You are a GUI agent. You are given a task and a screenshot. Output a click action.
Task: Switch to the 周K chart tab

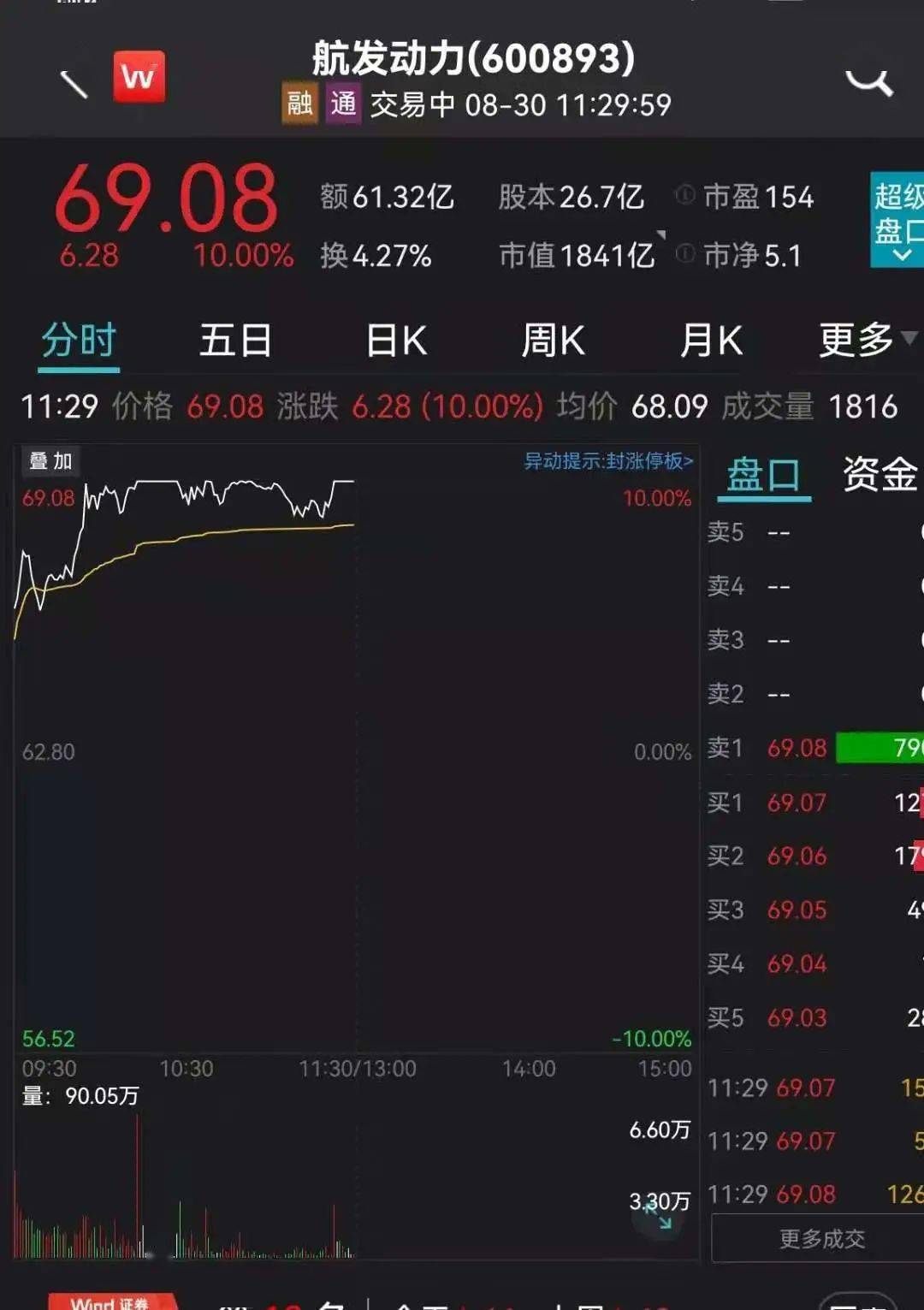[554, 341]
